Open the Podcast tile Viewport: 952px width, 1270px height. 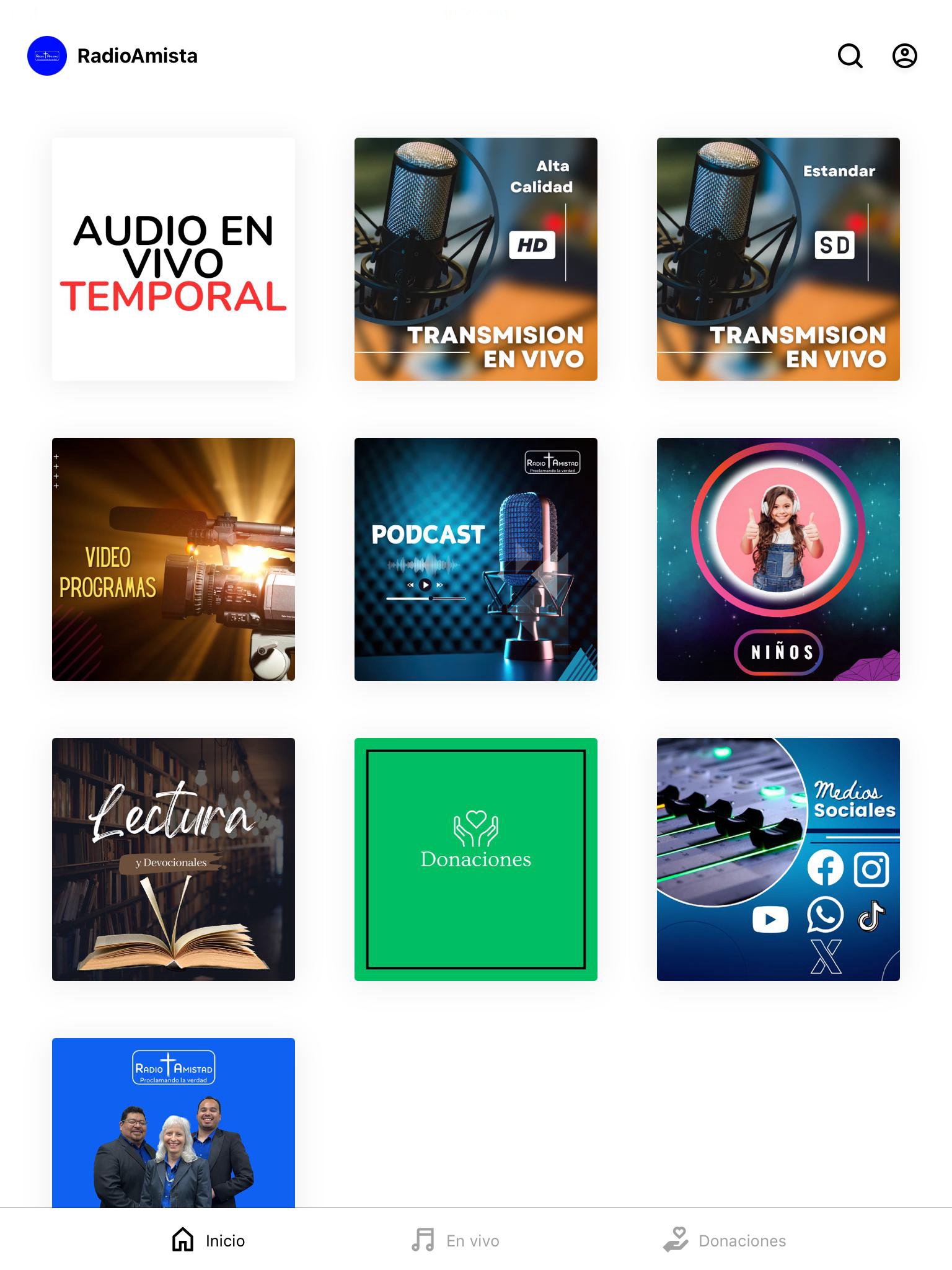click(x=476, y=559)
